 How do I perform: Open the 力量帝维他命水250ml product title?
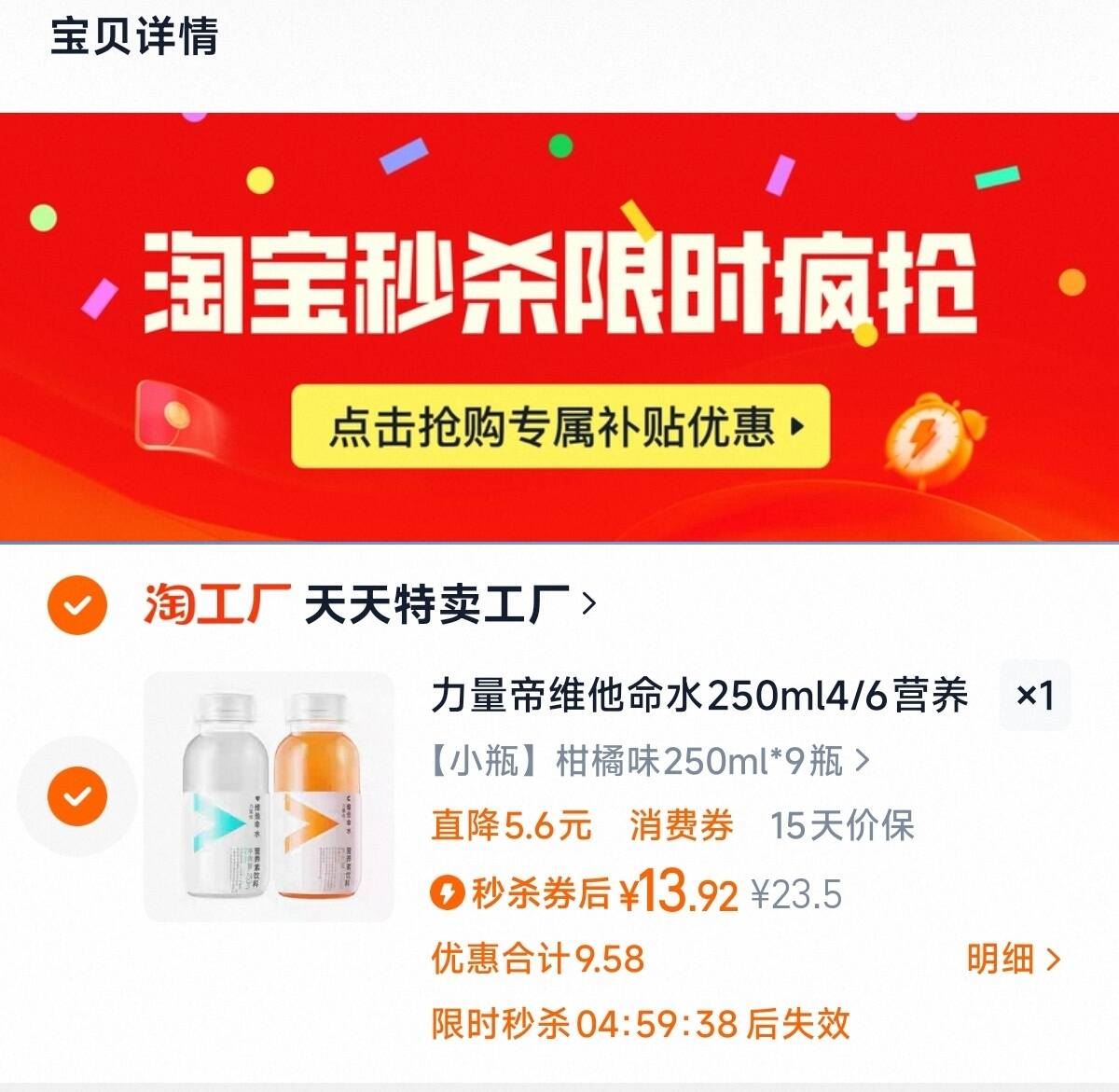[x=699, y=696]
